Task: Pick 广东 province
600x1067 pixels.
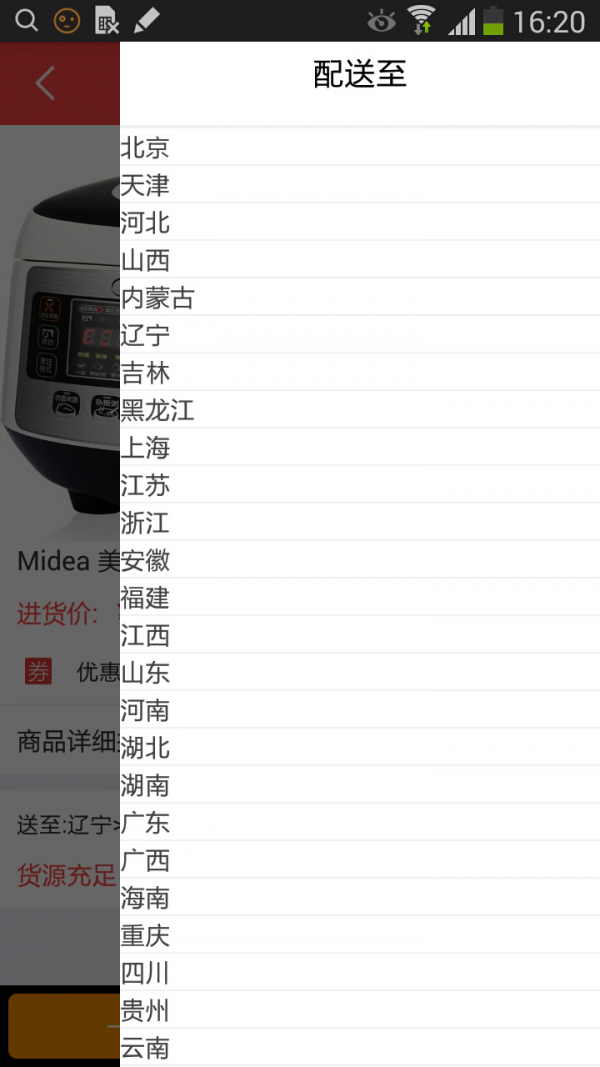Action: (360, 822)
